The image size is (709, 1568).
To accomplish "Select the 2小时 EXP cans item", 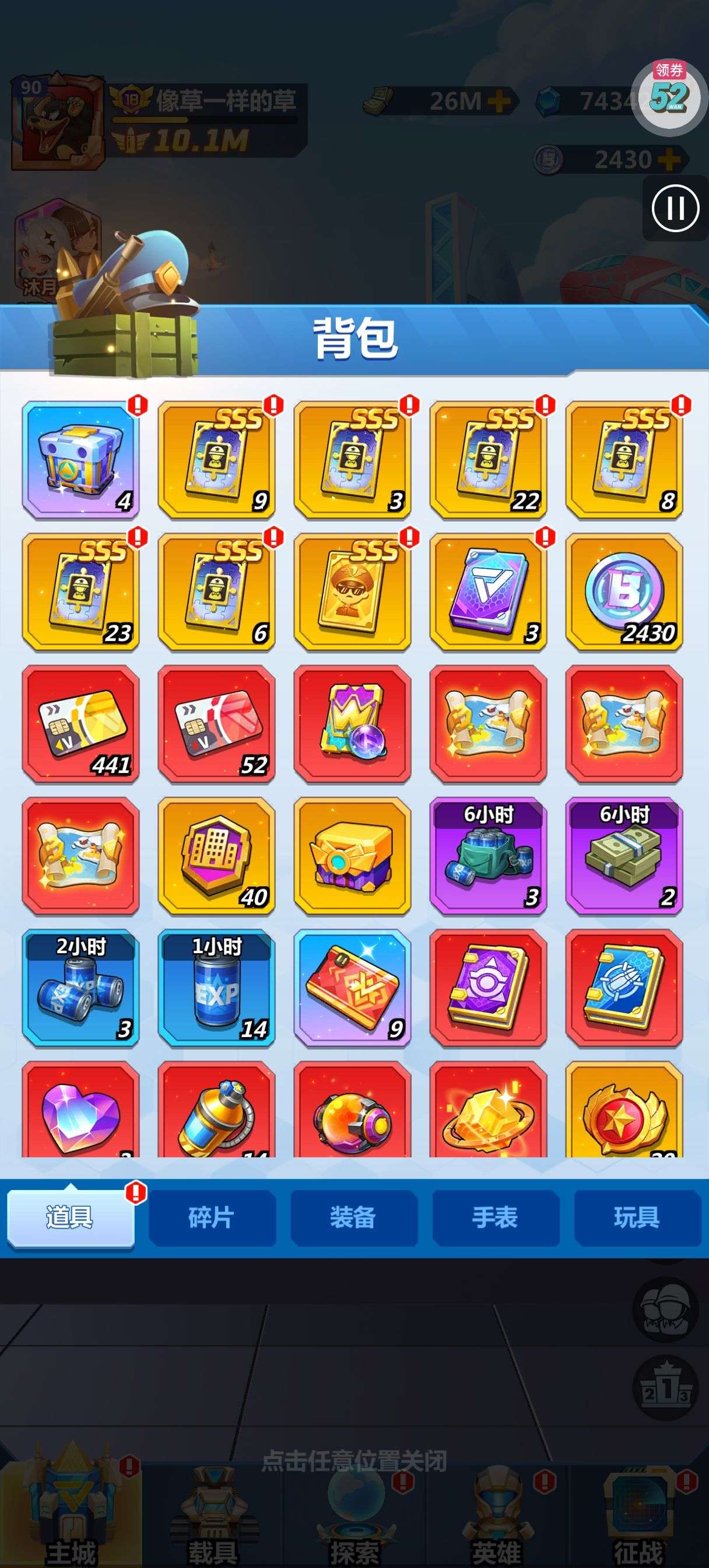I will (x=80, y=988).
